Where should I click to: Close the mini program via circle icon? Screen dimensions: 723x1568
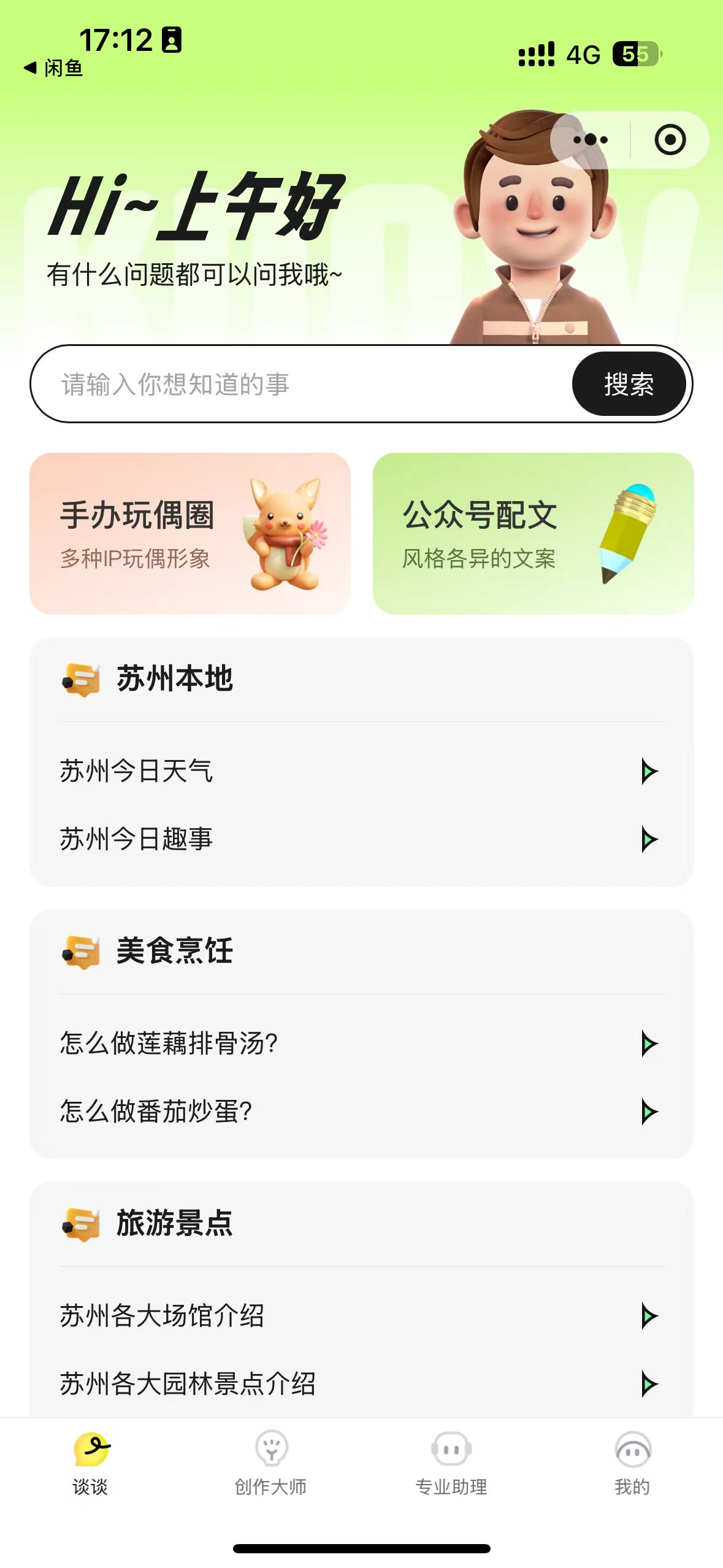670,140
